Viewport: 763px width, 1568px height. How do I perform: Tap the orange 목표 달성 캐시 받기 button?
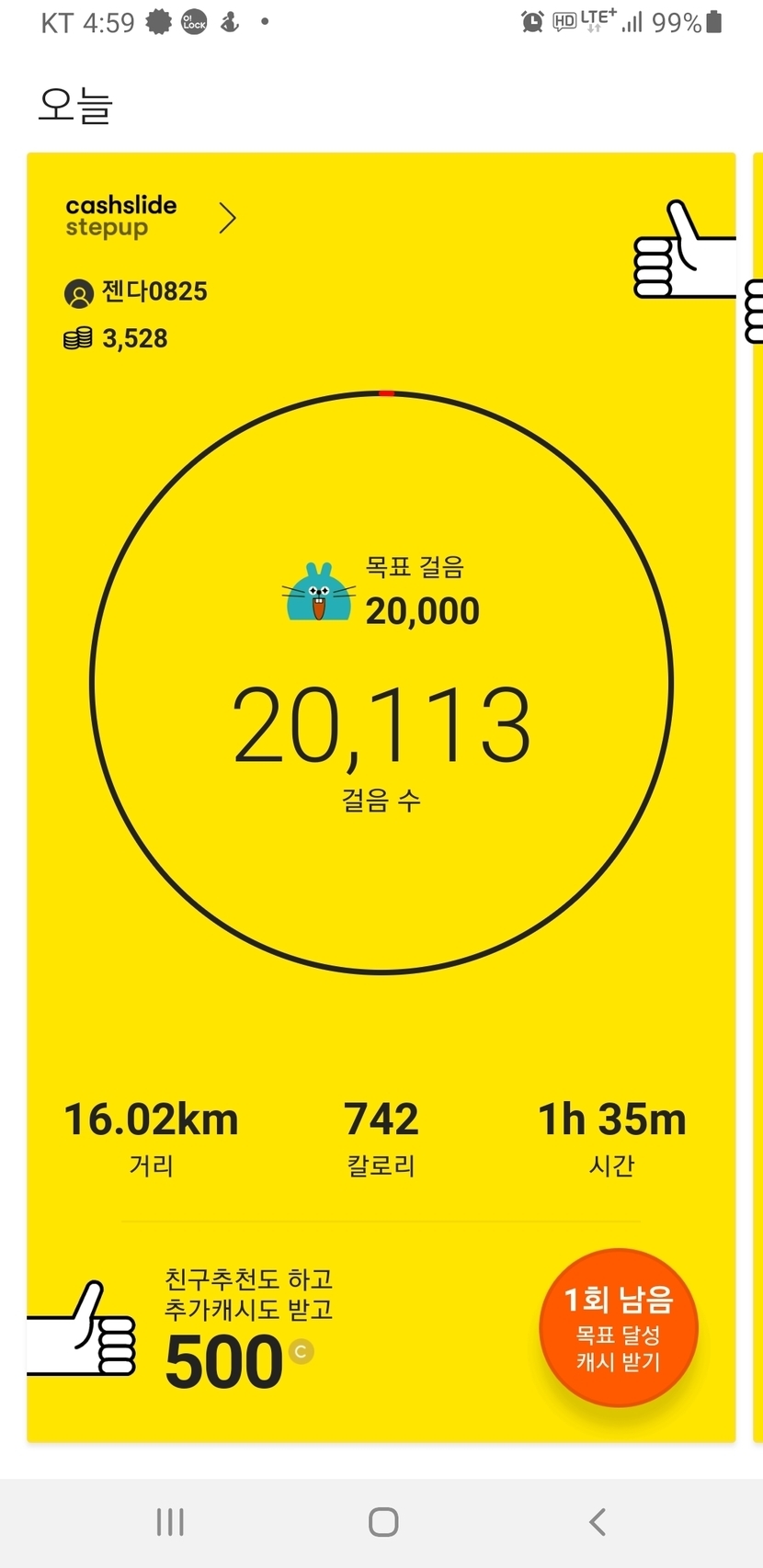pyautogui.click(x=619, y=1328)
